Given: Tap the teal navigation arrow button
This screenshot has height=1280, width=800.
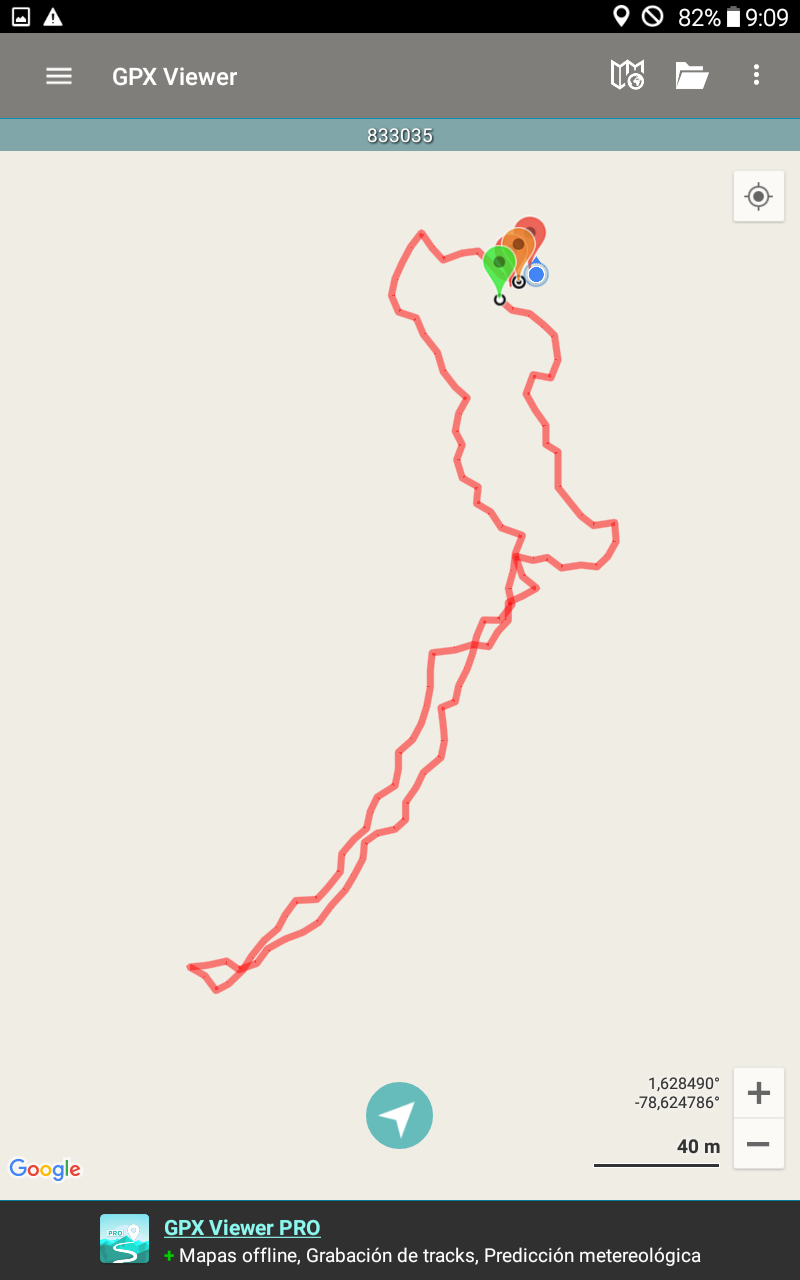Looking at the screenshot, I should pyautogui.click(x=399, y=1116).
